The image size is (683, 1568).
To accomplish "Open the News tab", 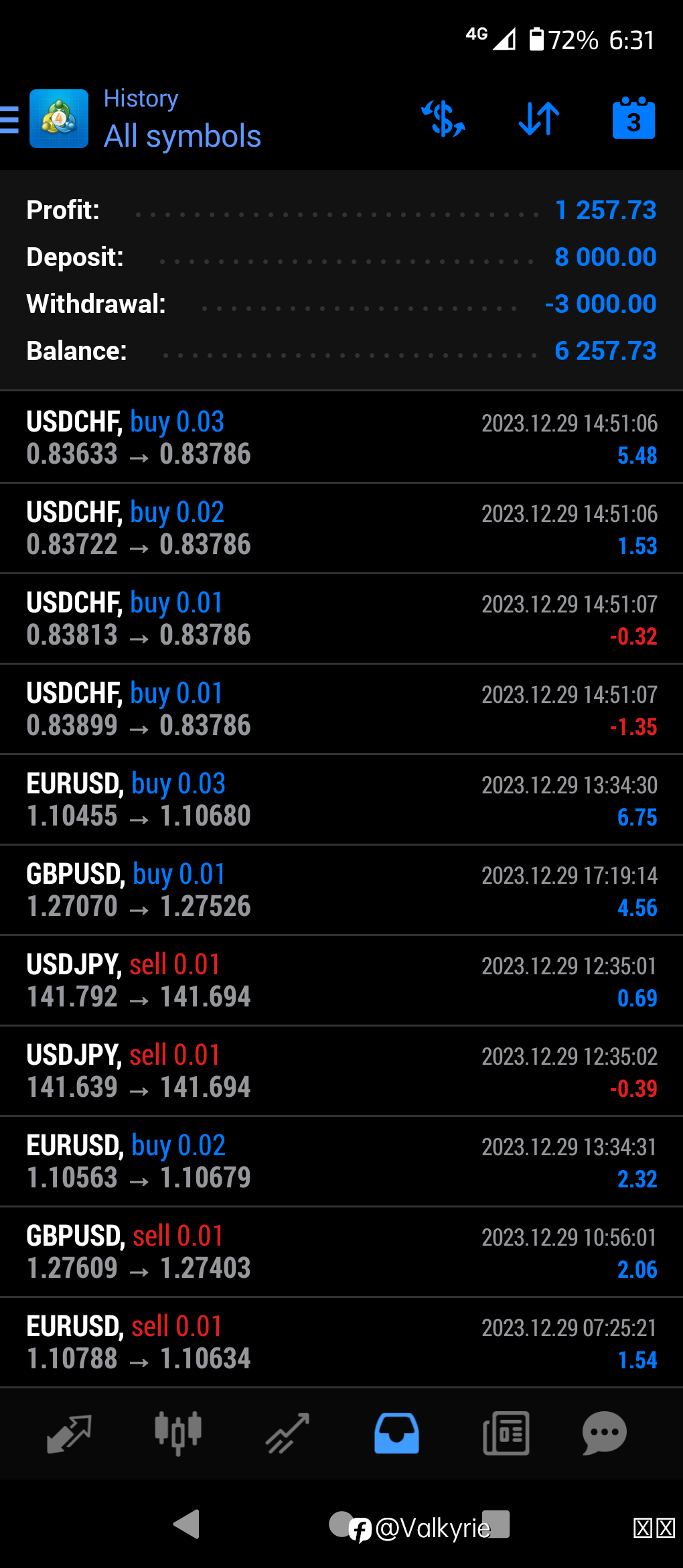I will point(506,1433).
